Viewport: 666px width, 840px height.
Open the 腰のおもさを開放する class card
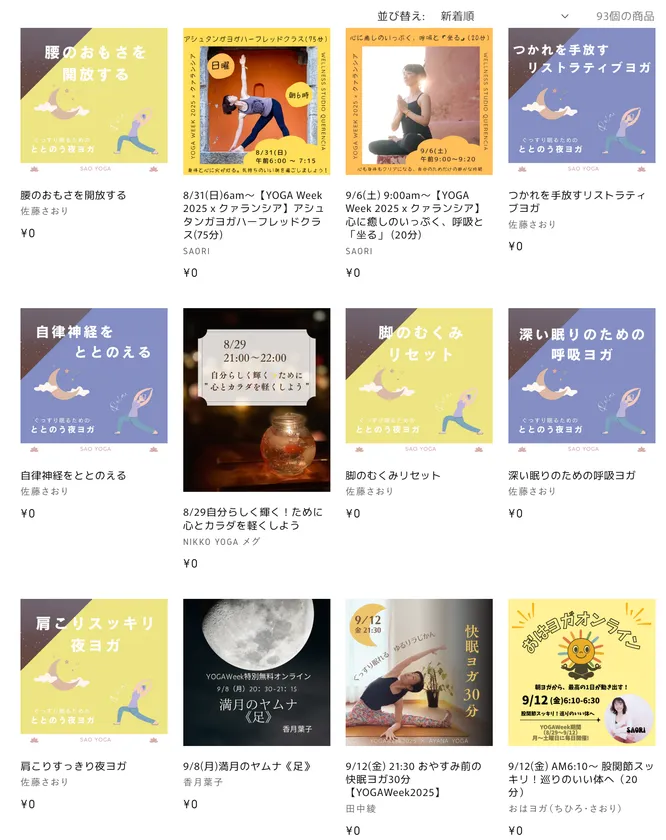click(x=94, y=102)
